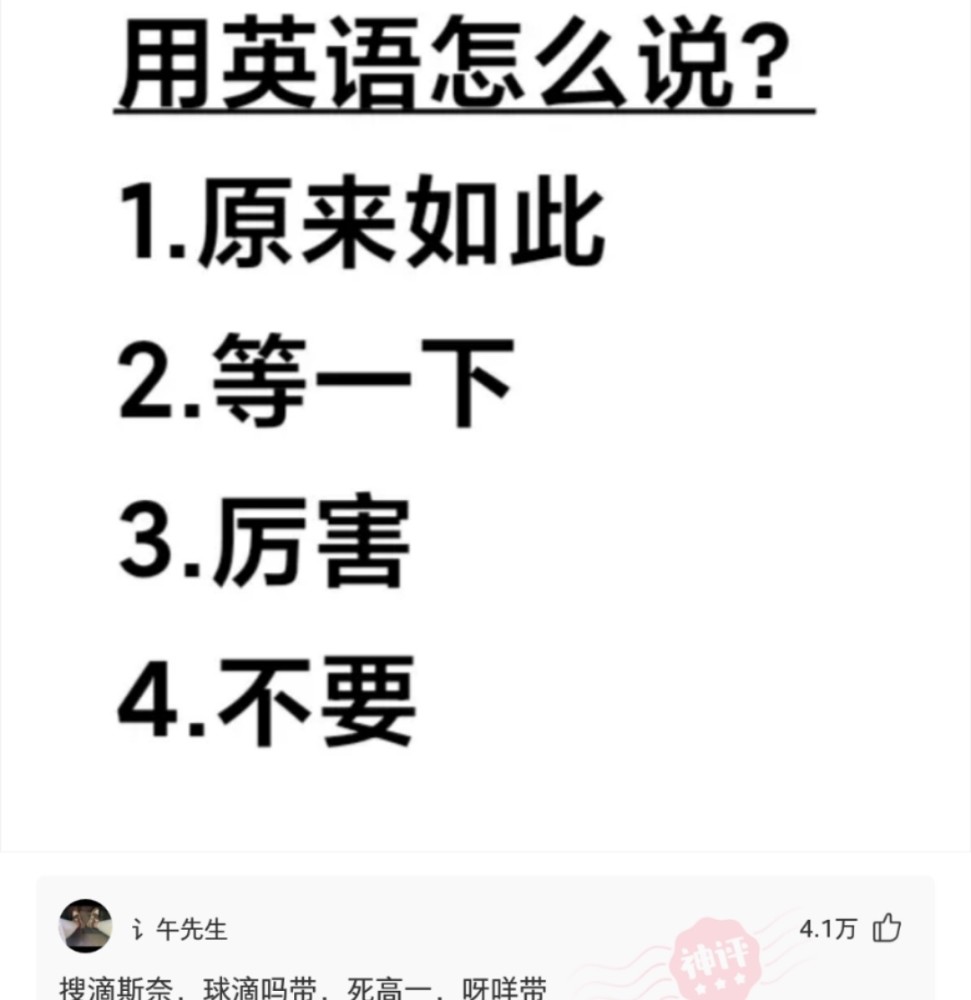
Task: Open 午先生's profile avatar
Action: tap(85, 926)
